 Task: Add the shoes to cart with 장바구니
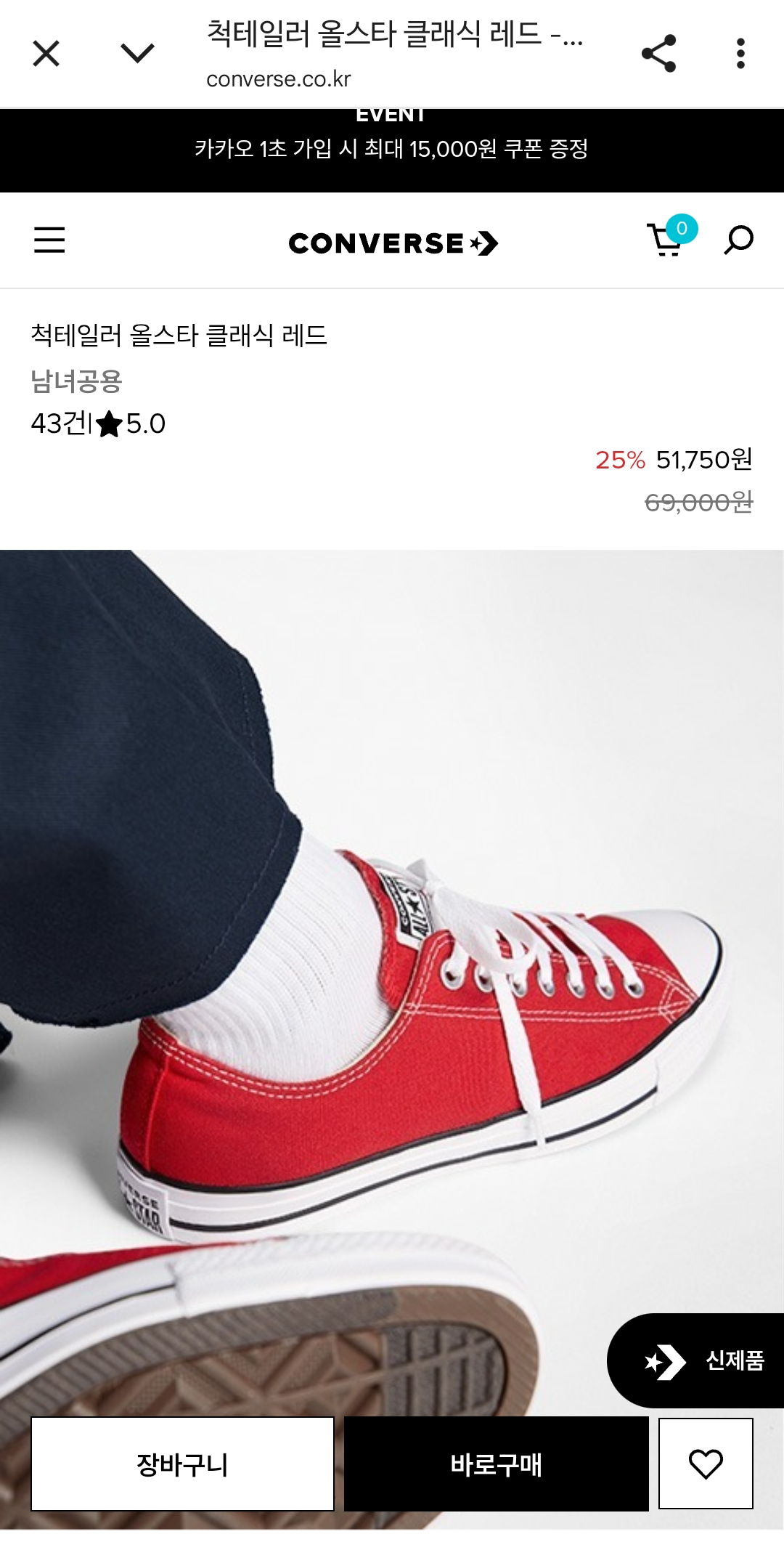(x=182, y=1464)
